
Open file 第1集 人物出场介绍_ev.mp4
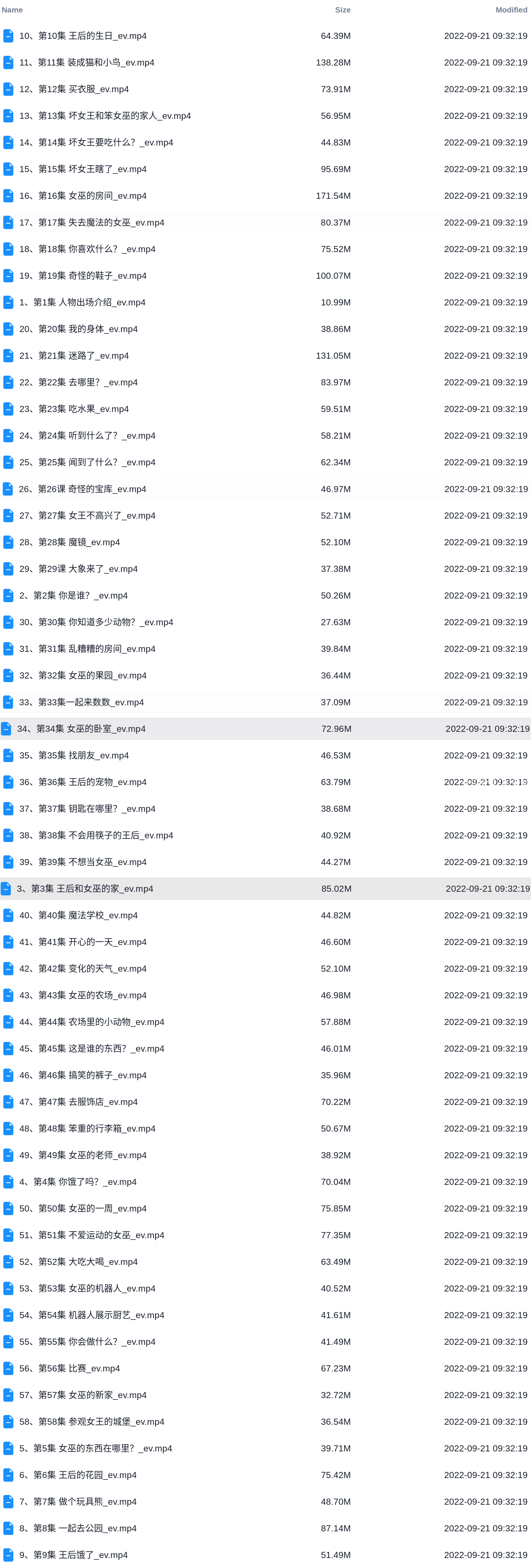click(82, 303)
